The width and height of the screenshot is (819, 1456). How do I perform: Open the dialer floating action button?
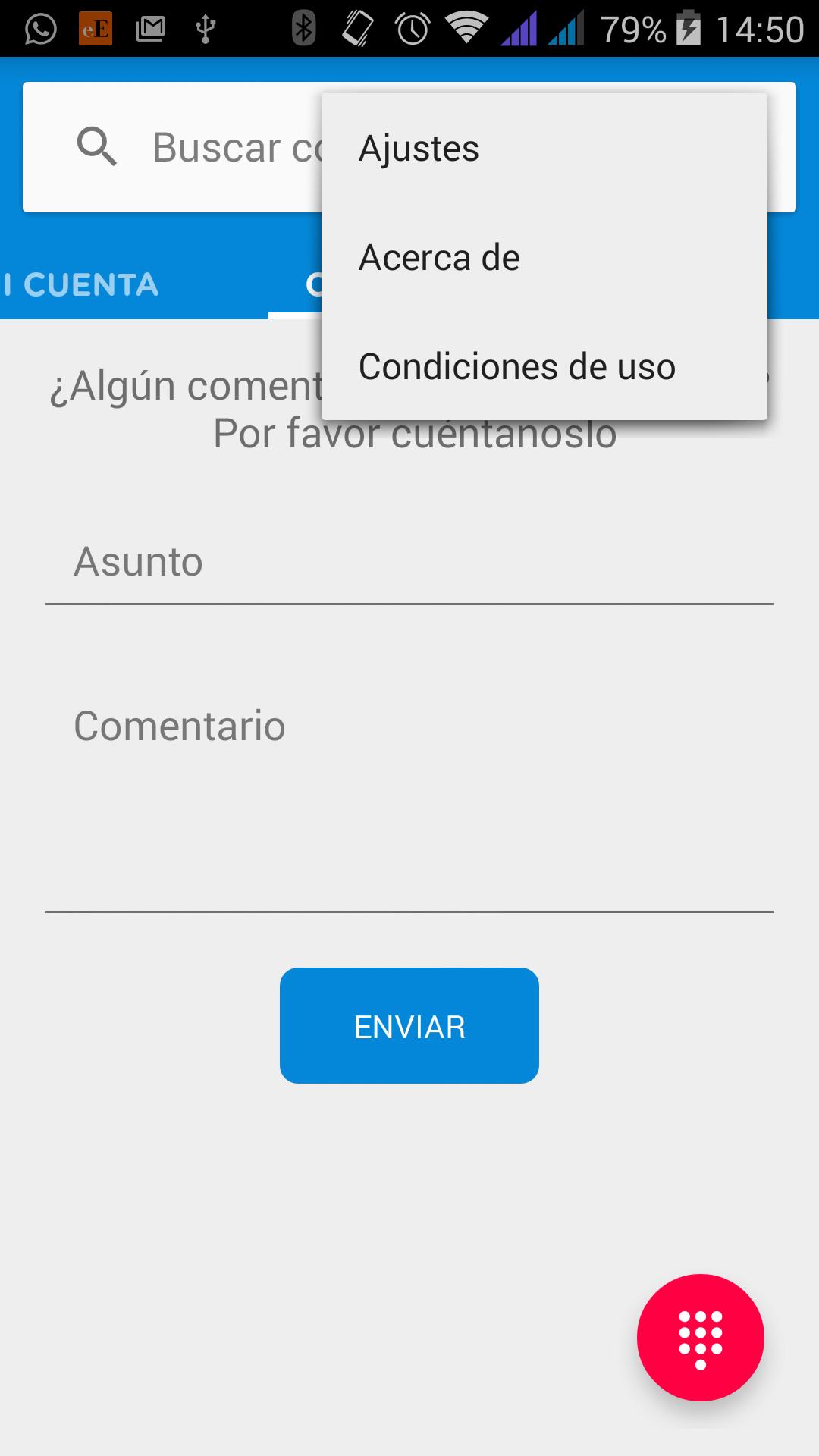pos(701,1335)
